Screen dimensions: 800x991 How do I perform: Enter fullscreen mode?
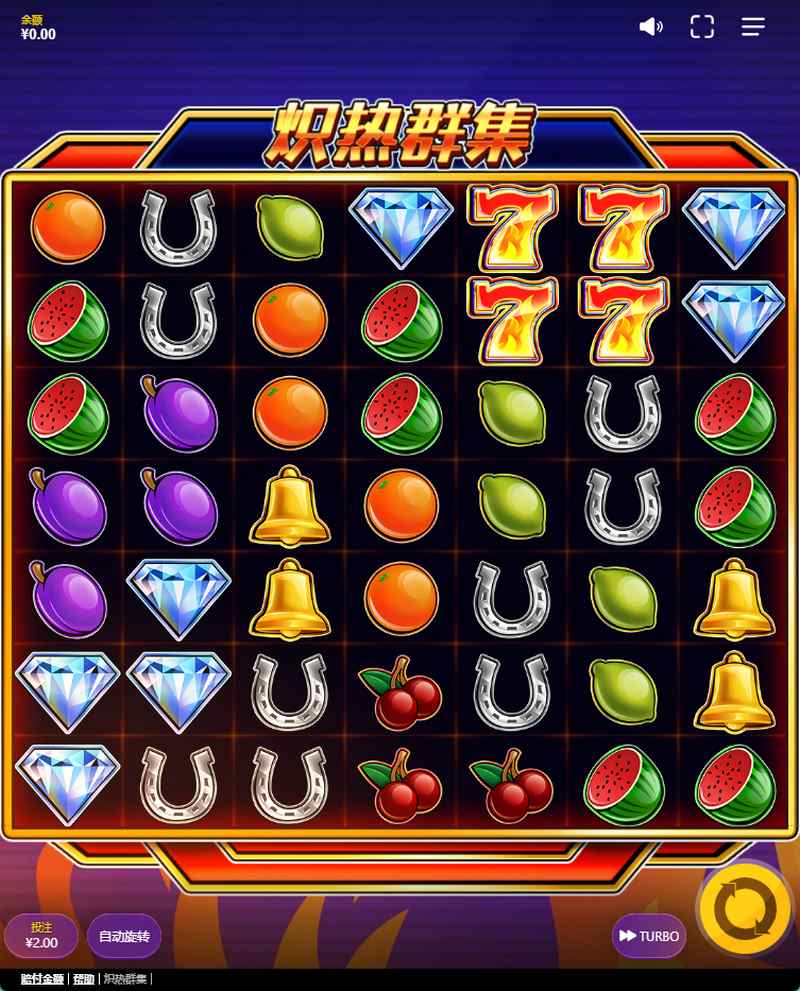(702, 27)
